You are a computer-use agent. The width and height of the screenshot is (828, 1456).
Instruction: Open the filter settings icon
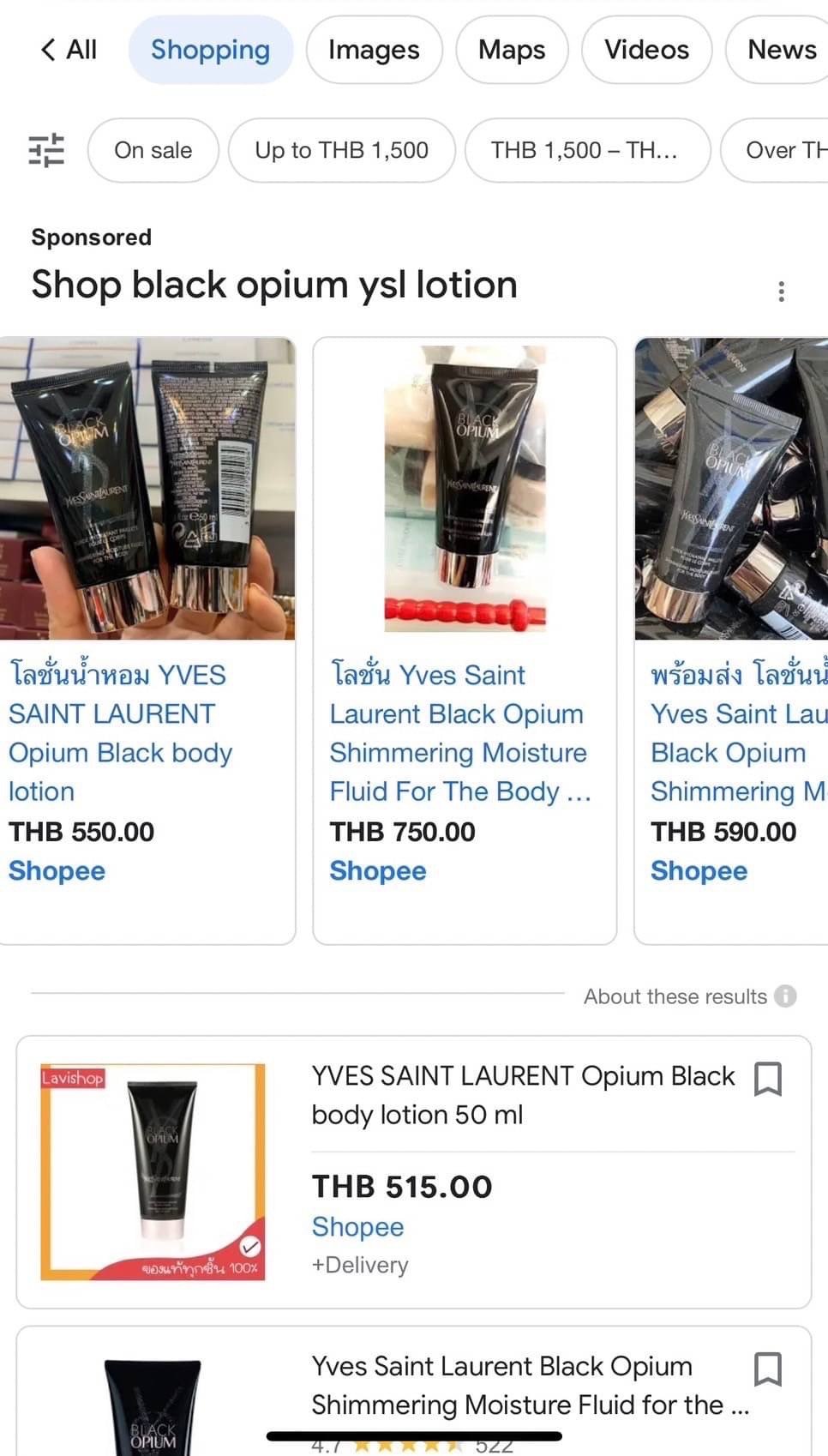(46, 150)
